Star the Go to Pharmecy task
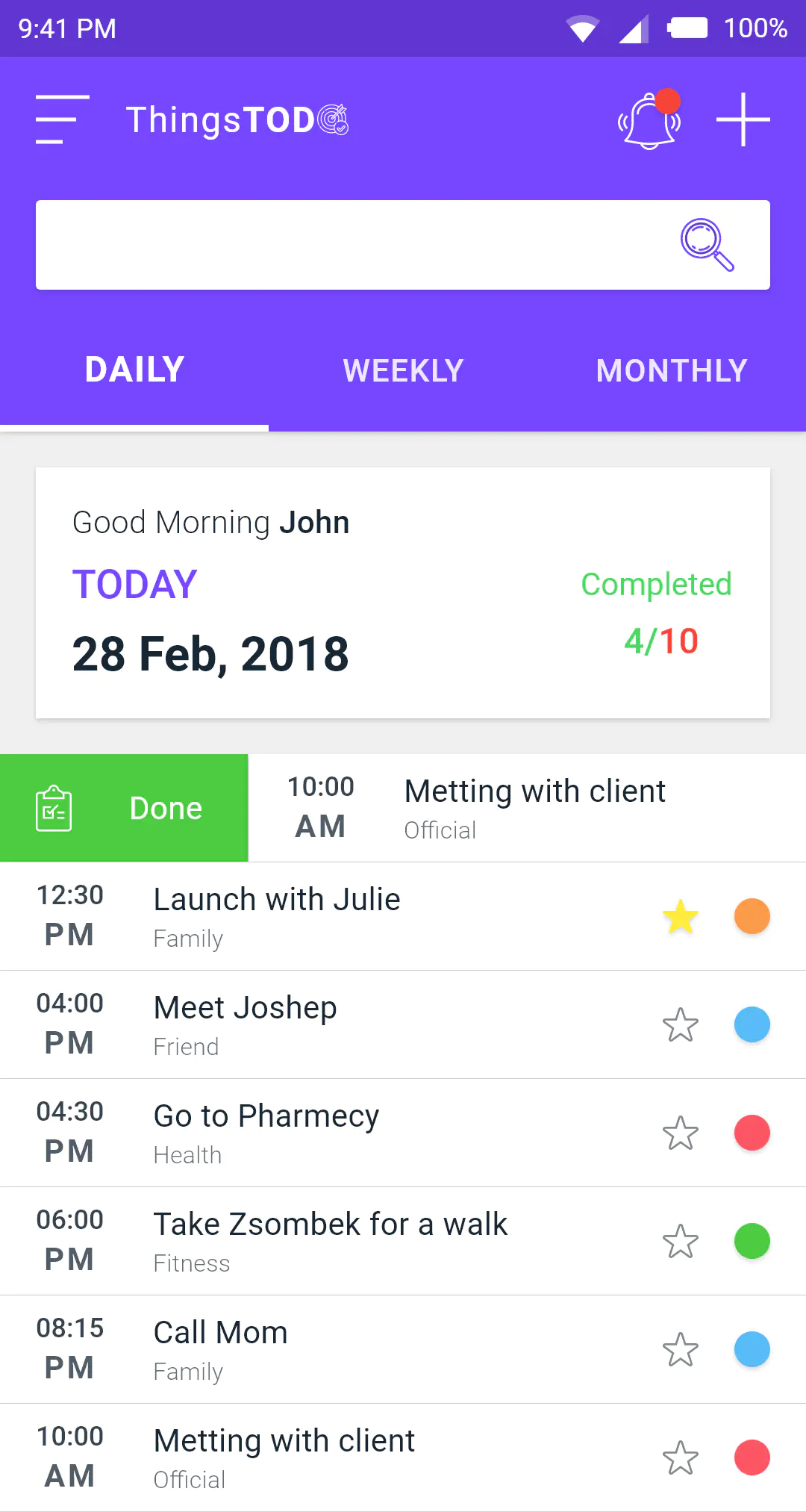The width and height of the screenshot is (806, 1512). pos(681,1133)
